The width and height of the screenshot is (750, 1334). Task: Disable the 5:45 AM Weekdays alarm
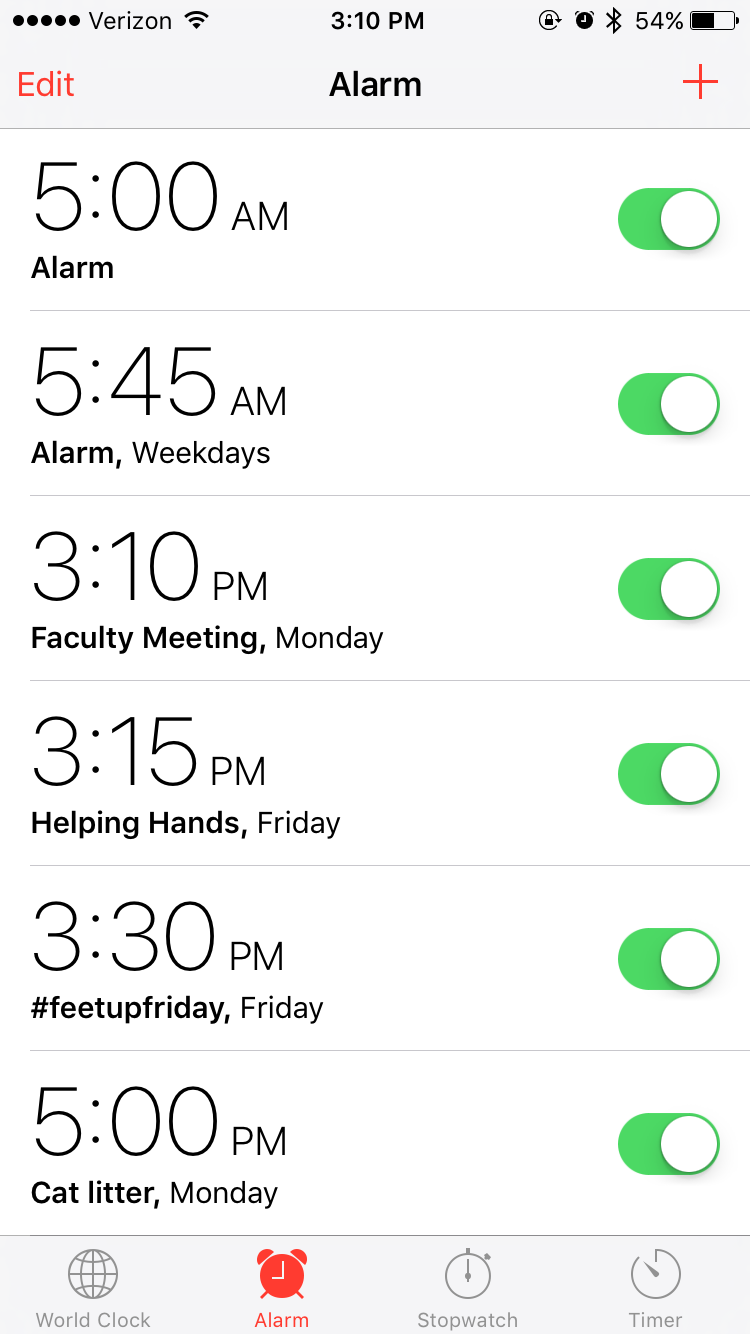click(668, 404)
